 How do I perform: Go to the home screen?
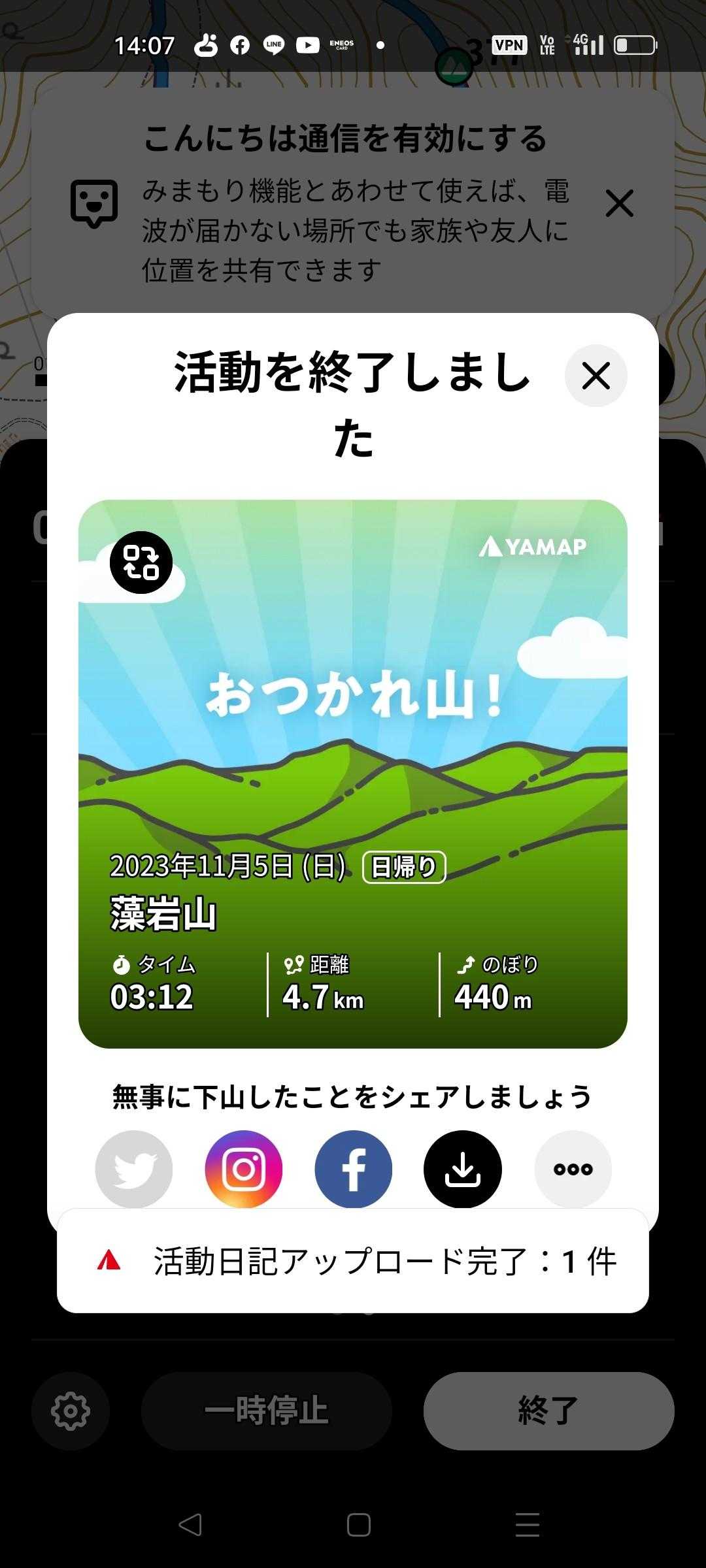point(359,1526)
